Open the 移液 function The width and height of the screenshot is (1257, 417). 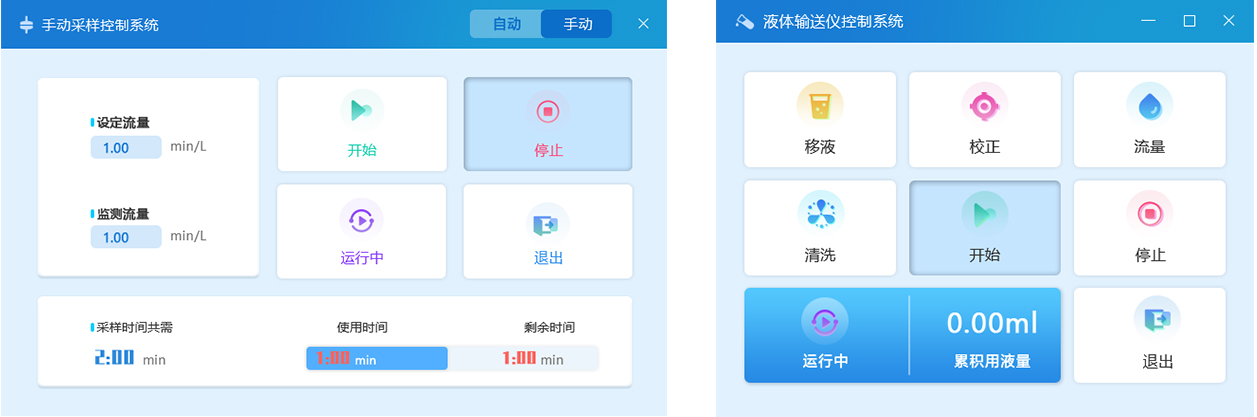(820, 120)
